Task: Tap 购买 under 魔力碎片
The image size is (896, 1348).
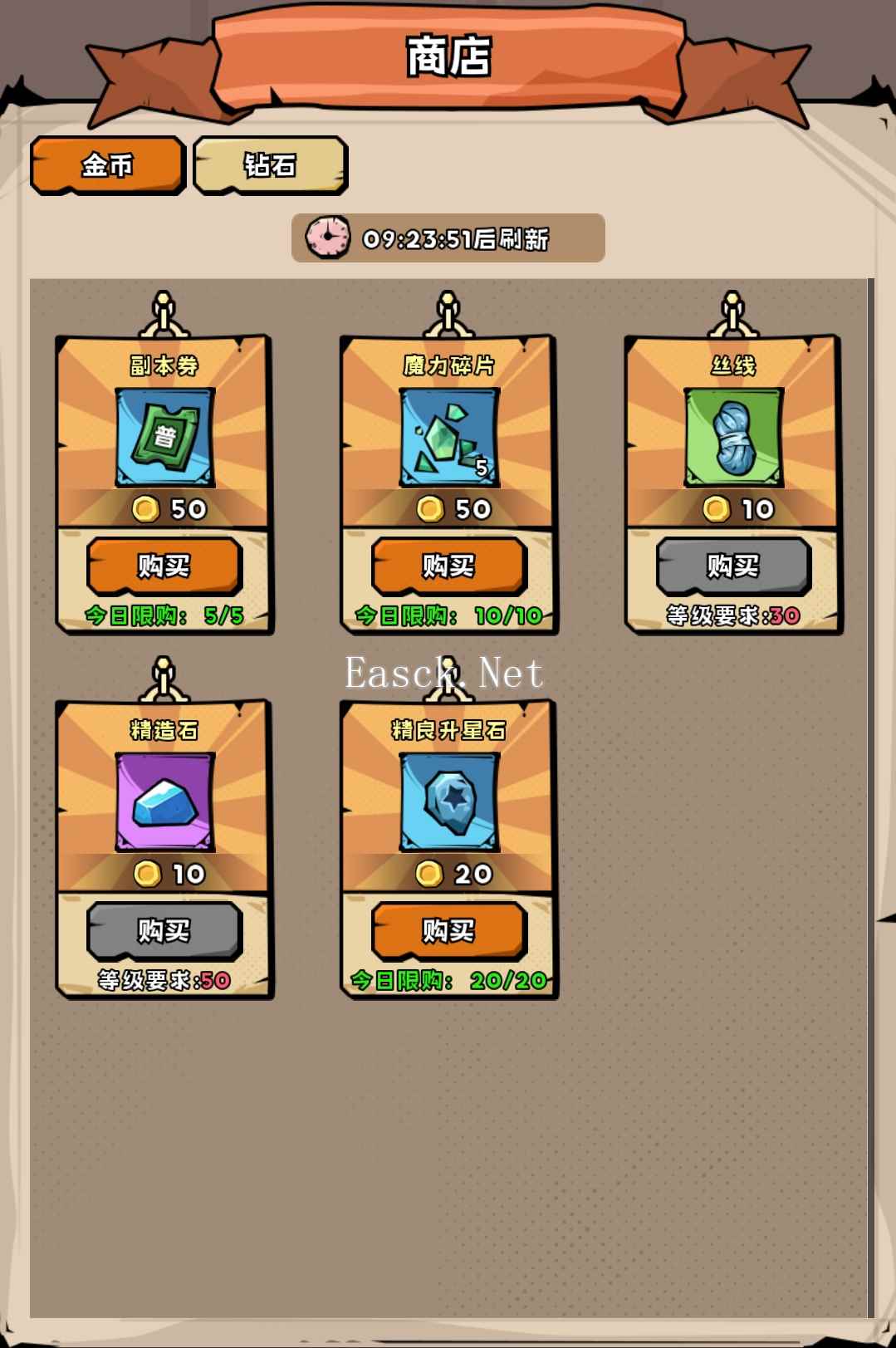Action: (448, 566)
